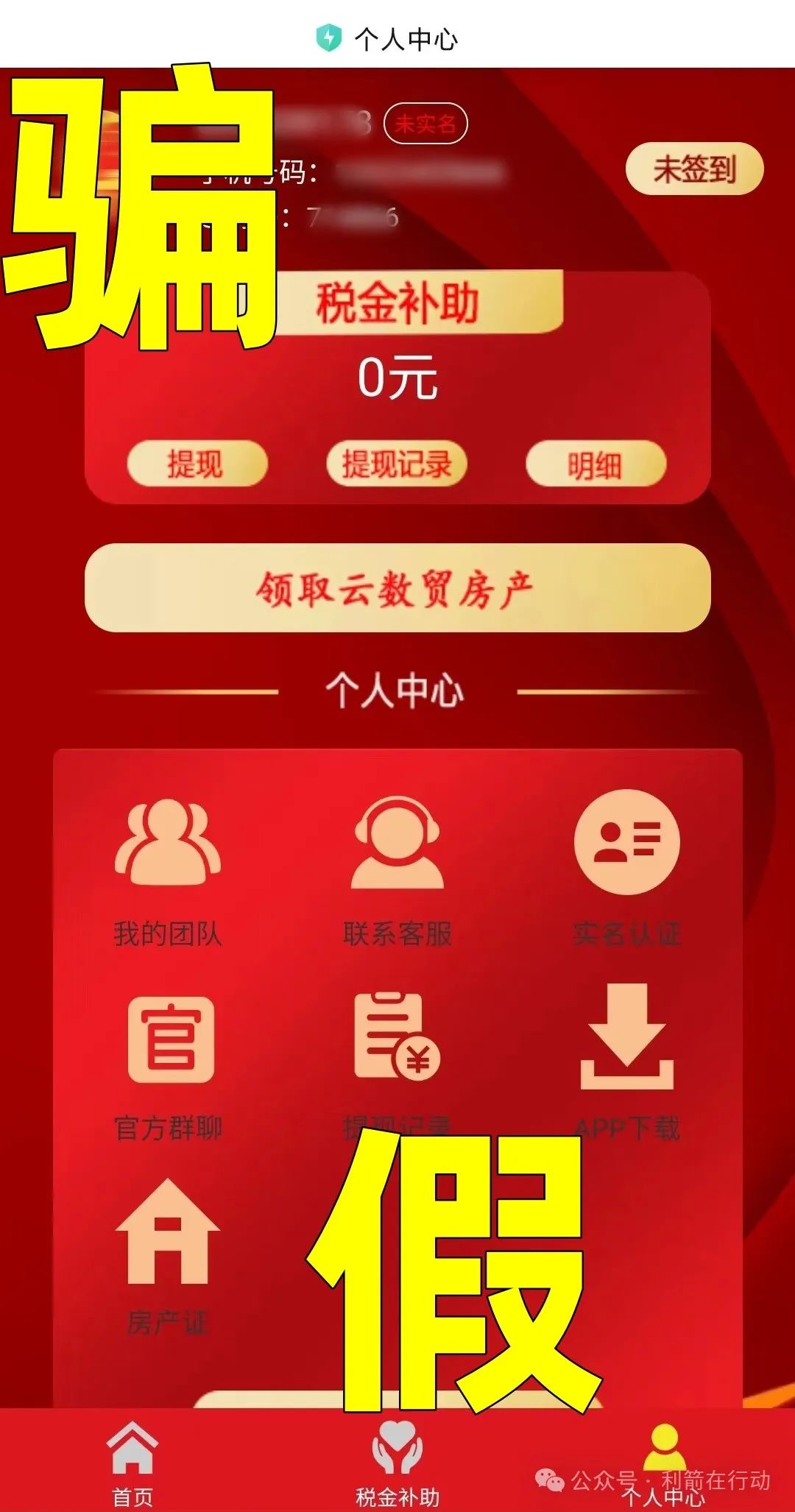This screenshot has height=1512, width=795.
Task: Tap the 领取云数贸房产 banner button
Action: pyautogui.click(x=397, y=588)
